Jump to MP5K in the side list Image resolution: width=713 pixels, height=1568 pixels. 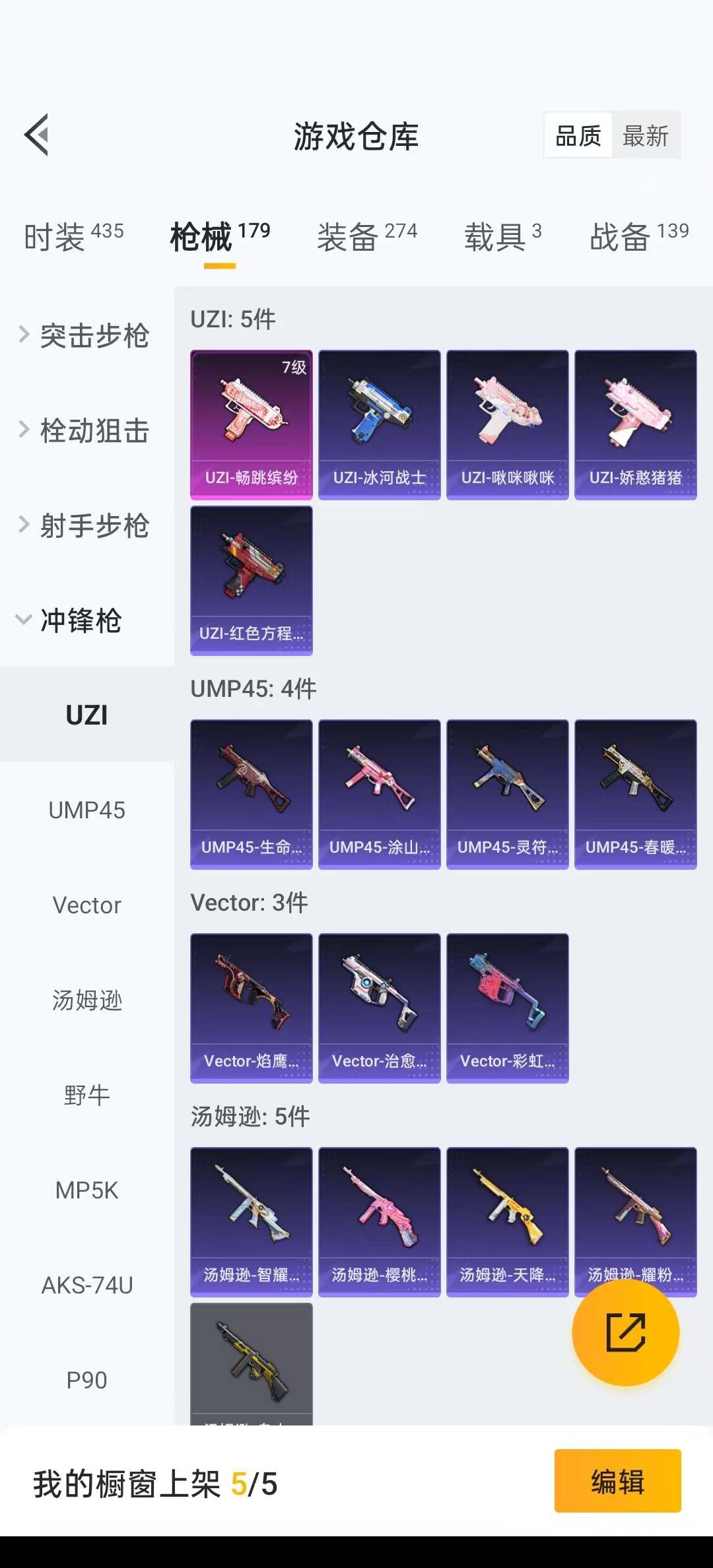[x=86, y=1190]
